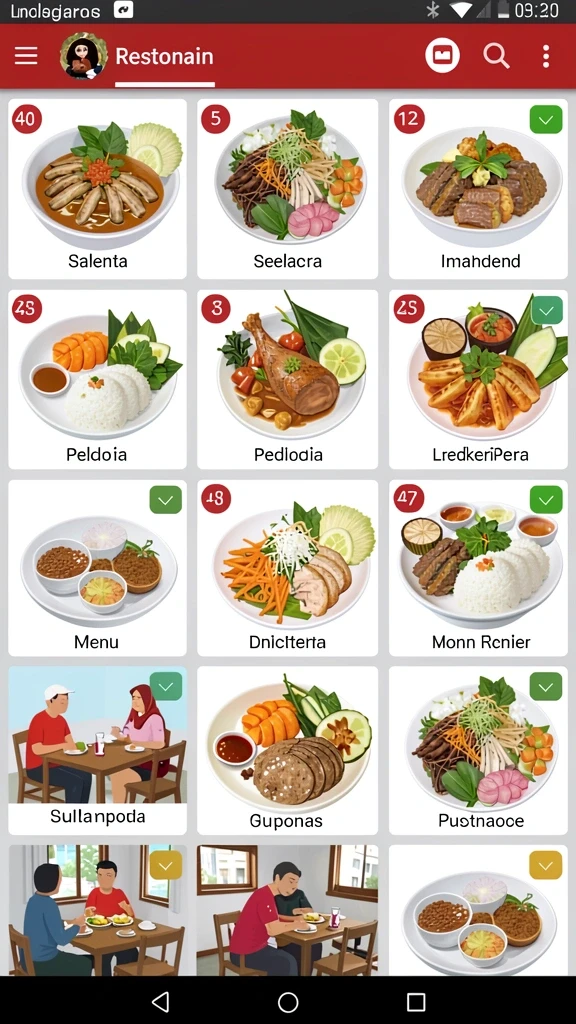The height and width of the screenshot is (1024, 576).
Task: Toggle the green check on LredkeriPera
Action: 547,310
